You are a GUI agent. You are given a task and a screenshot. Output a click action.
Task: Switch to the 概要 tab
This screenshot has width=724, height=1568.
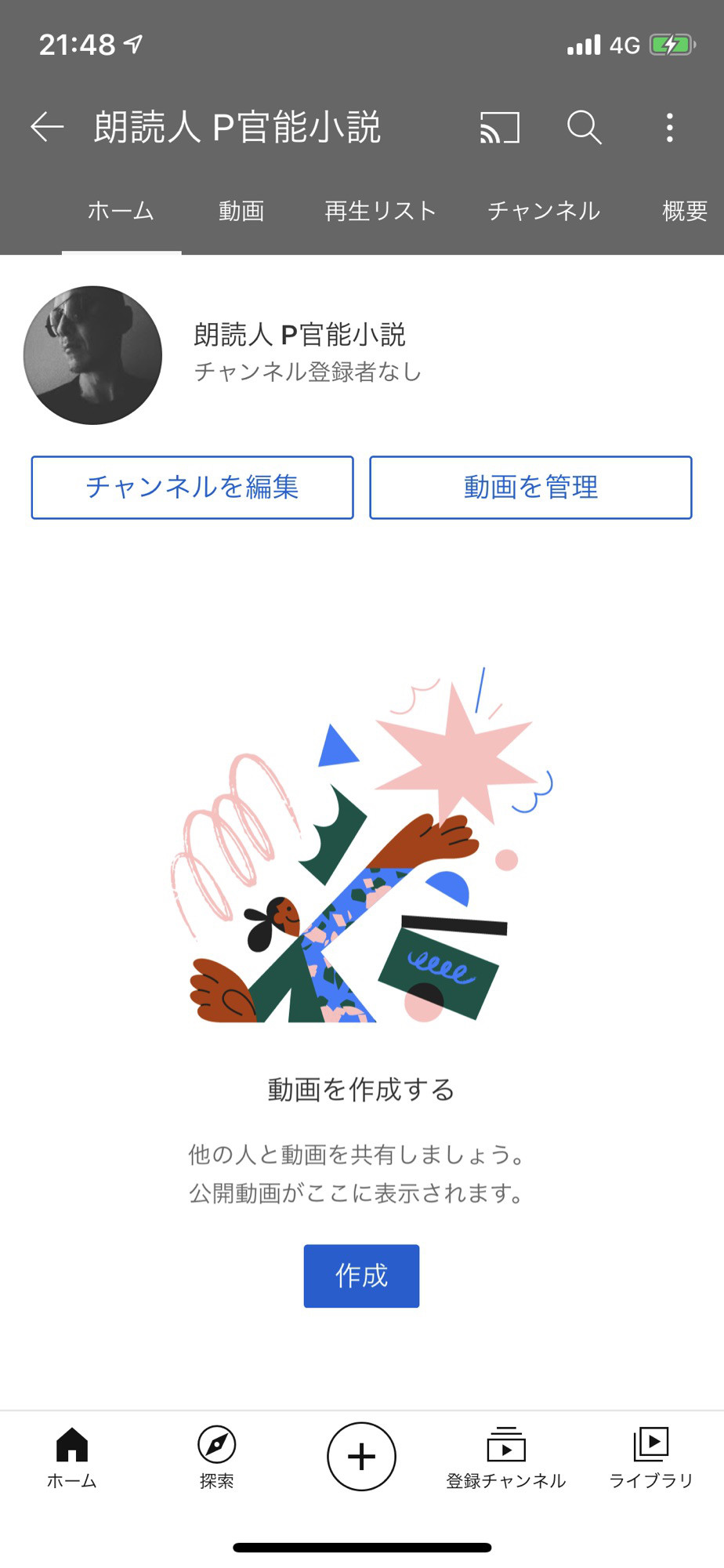tap(685, 211)
